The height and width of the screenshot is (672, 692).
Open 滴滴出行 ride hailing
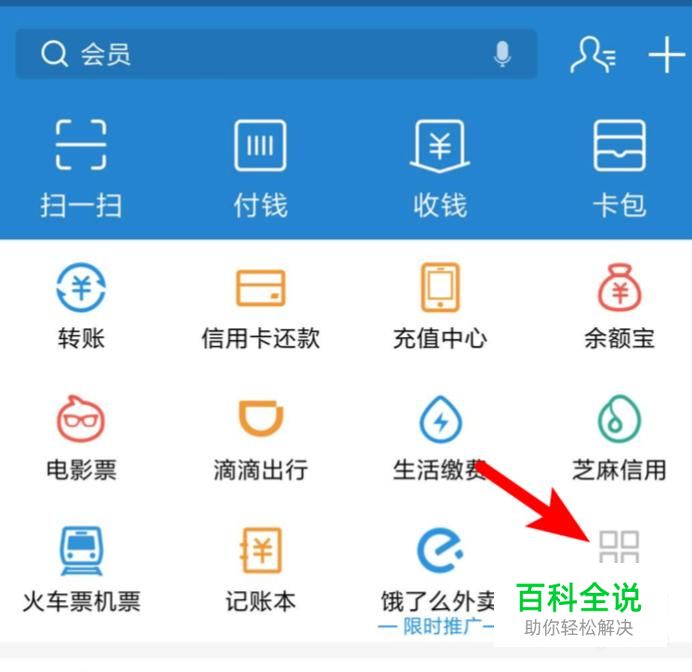click(x=260, y=437)
